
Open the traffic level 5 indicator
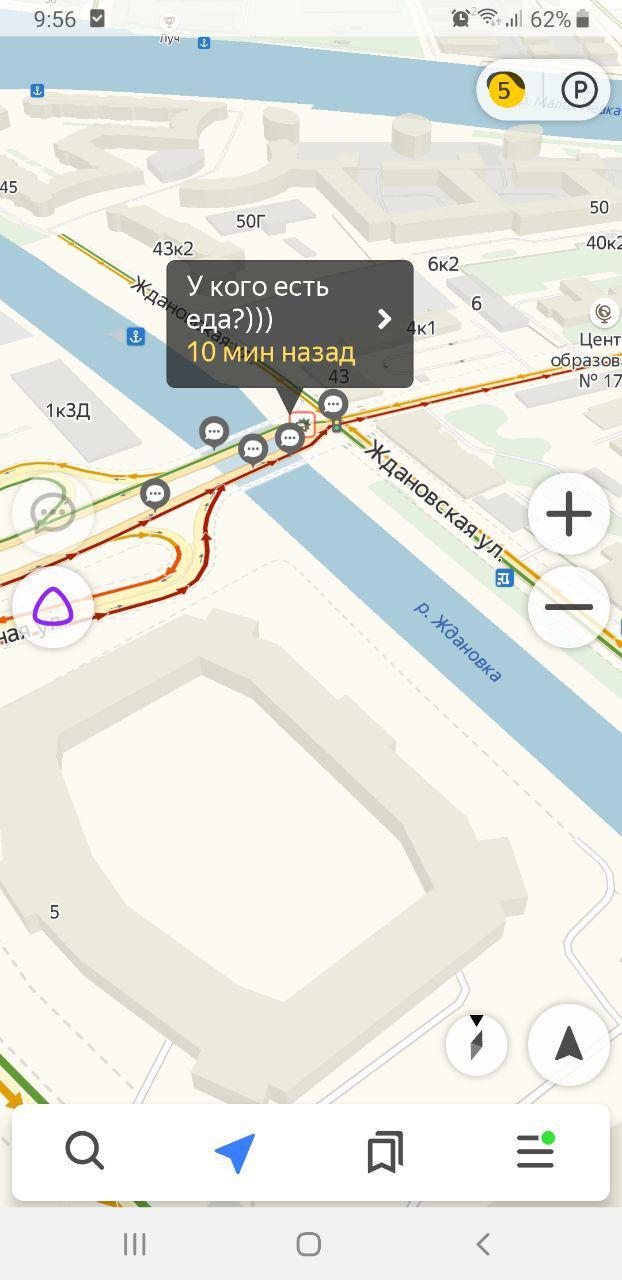505,91
